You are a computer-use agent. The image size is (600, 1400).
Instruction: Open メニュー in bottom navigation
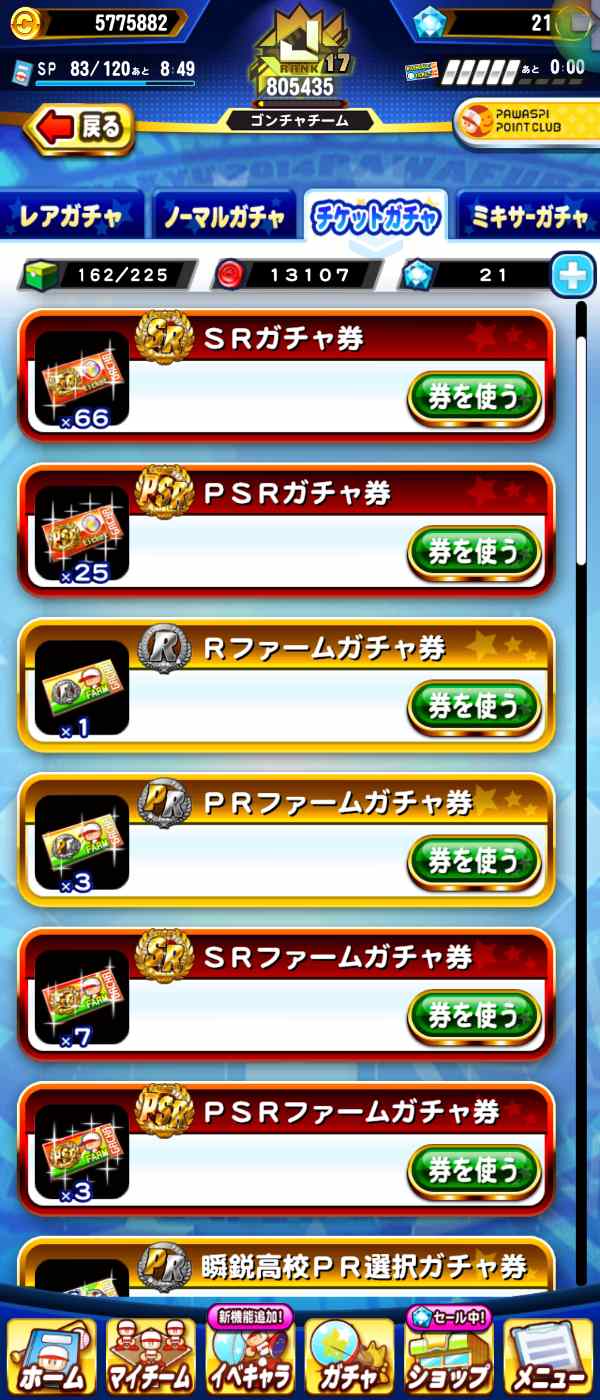pyautogui.click(x=549, y=1355)
